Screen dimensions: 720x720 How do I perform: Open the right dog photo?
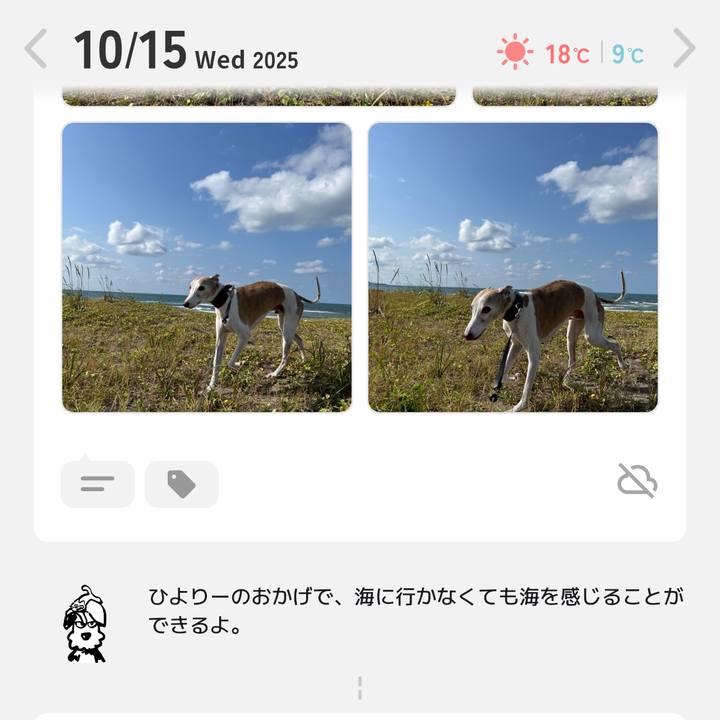click(513, 267)
